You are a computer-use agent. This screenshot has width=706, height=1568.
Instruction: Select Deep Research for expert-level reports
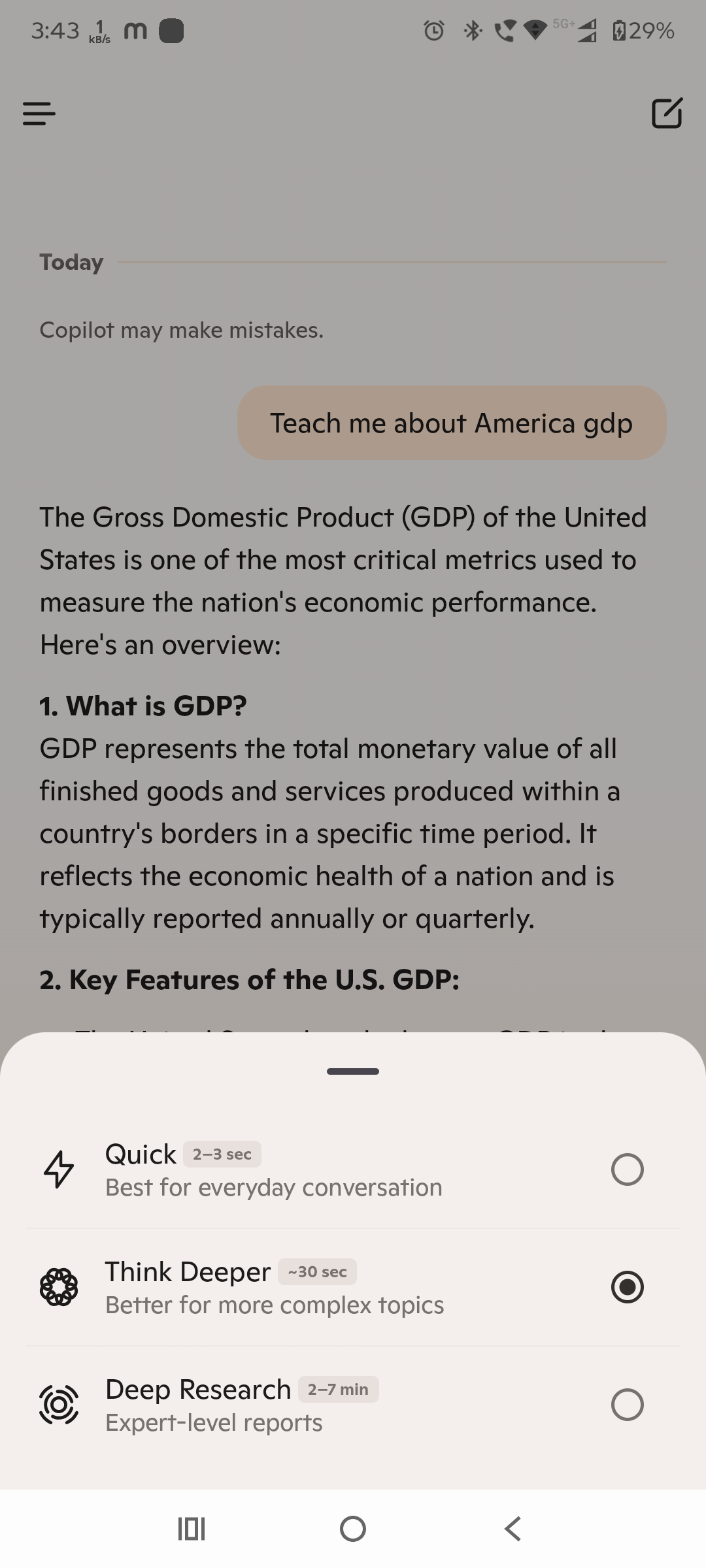(353, 1405)
